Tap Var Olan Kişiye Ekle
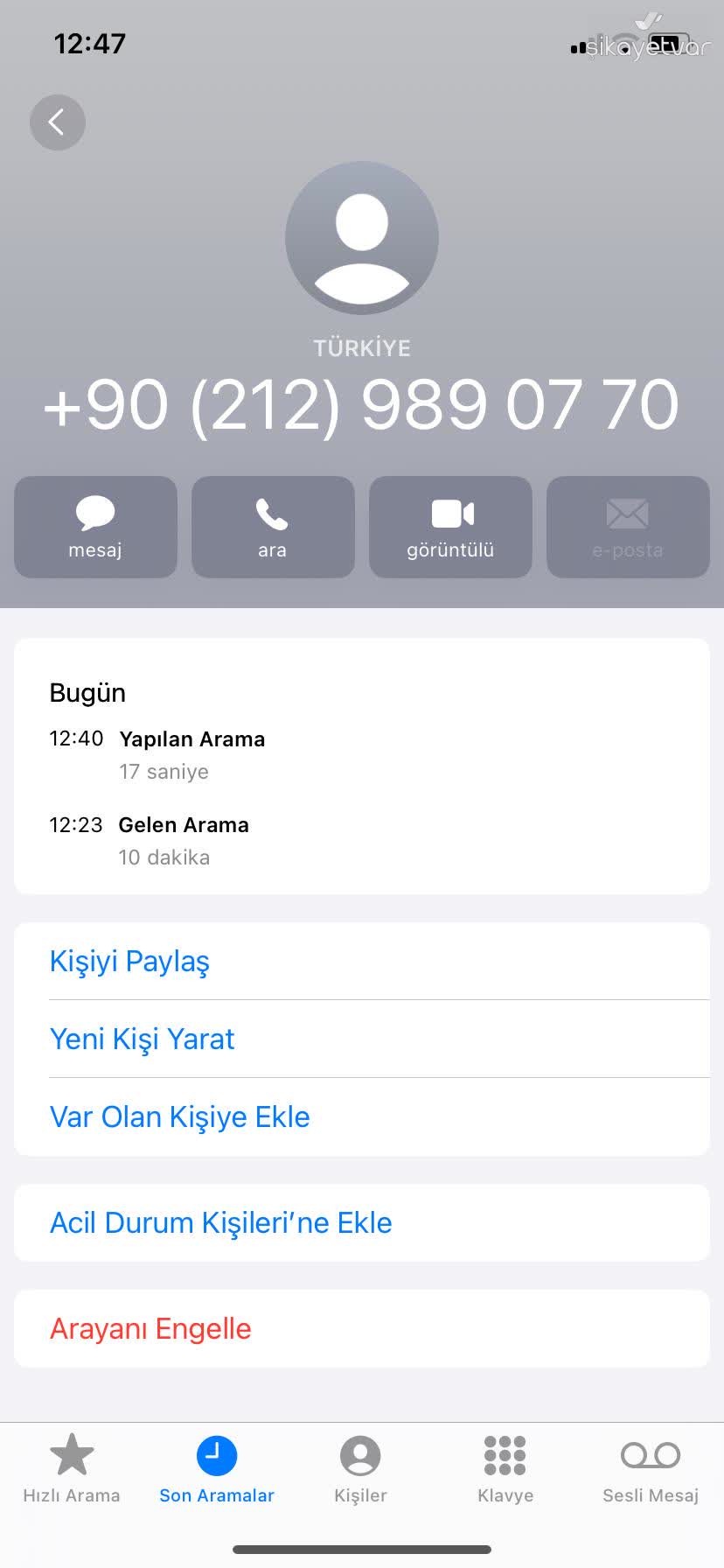 pyautogui.click(x=179, y=1116)
